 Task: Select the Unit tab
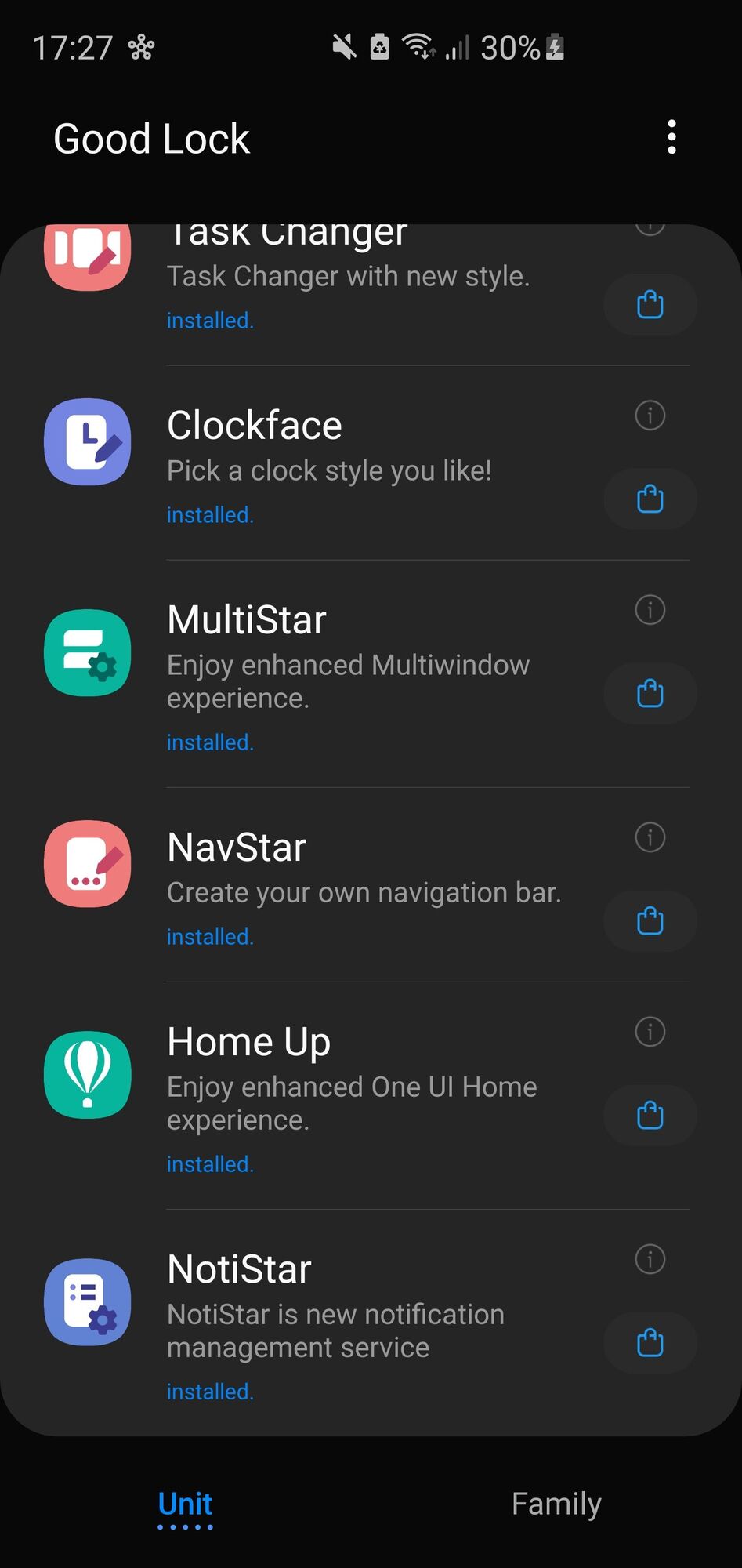(x=185, y=1504)
